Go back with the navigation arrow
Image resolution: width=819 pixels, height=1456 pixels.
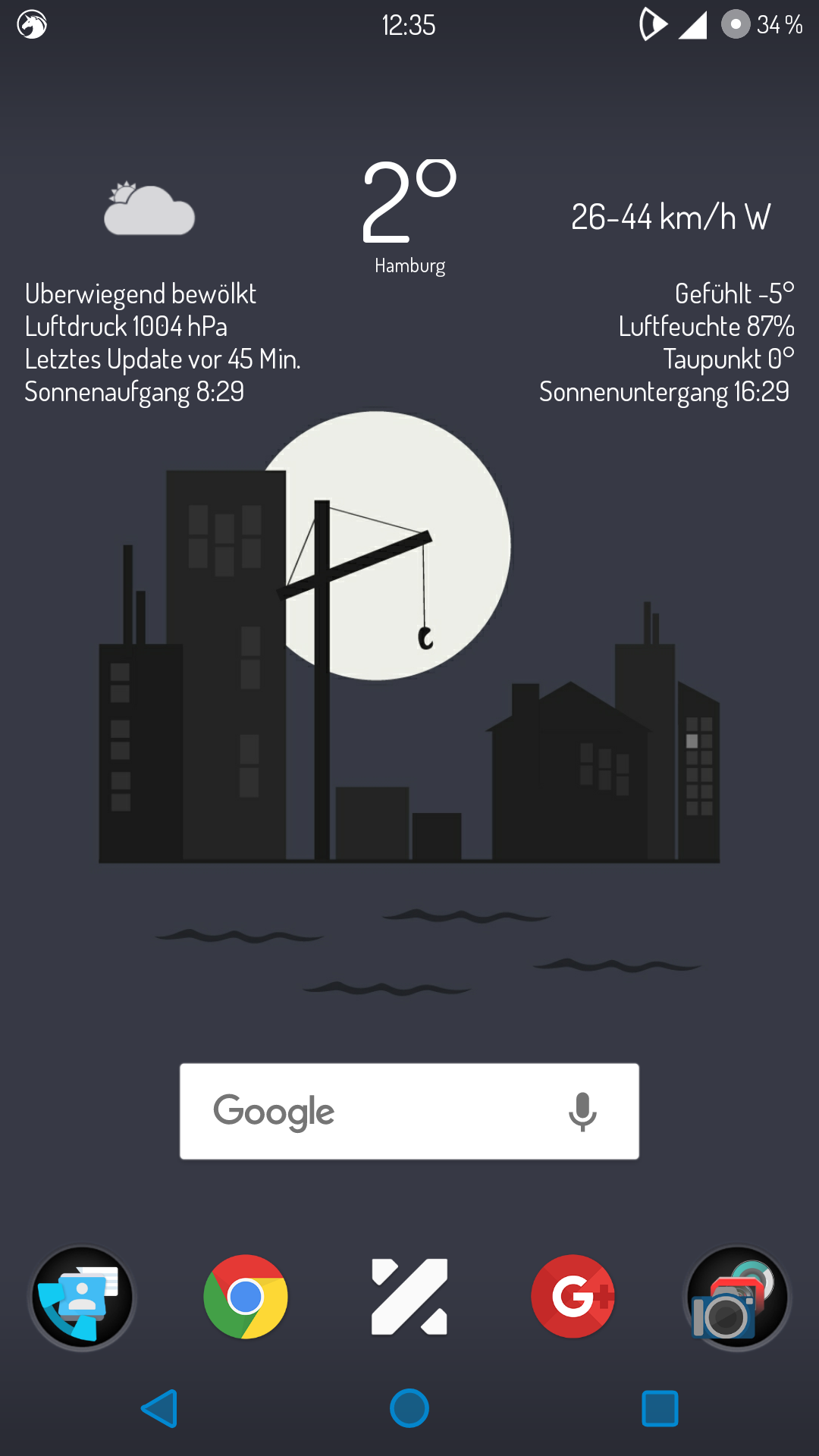coord(160,1408)
